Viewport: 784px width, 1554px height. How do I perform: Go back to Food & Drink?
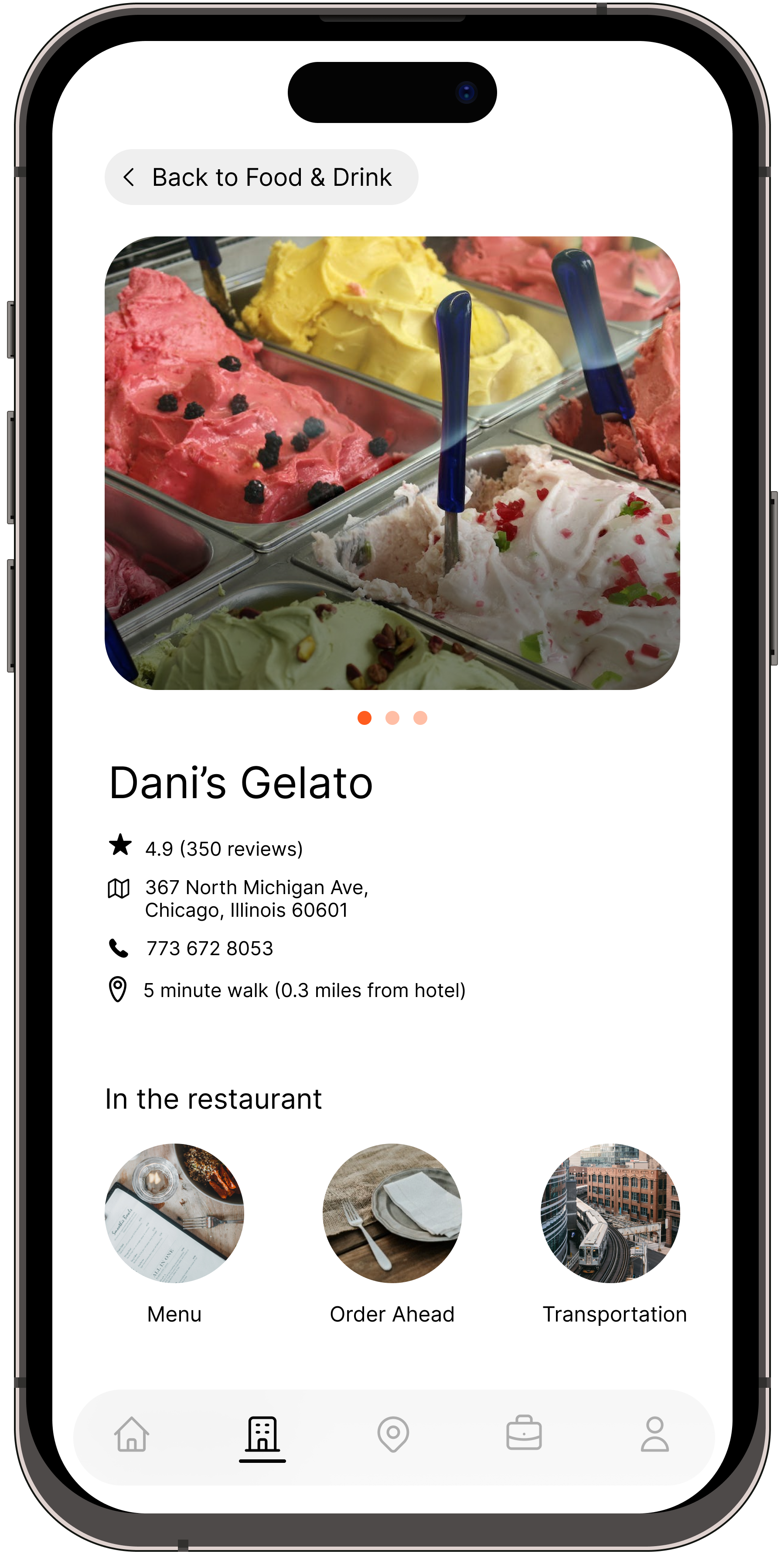click(260, 178)
